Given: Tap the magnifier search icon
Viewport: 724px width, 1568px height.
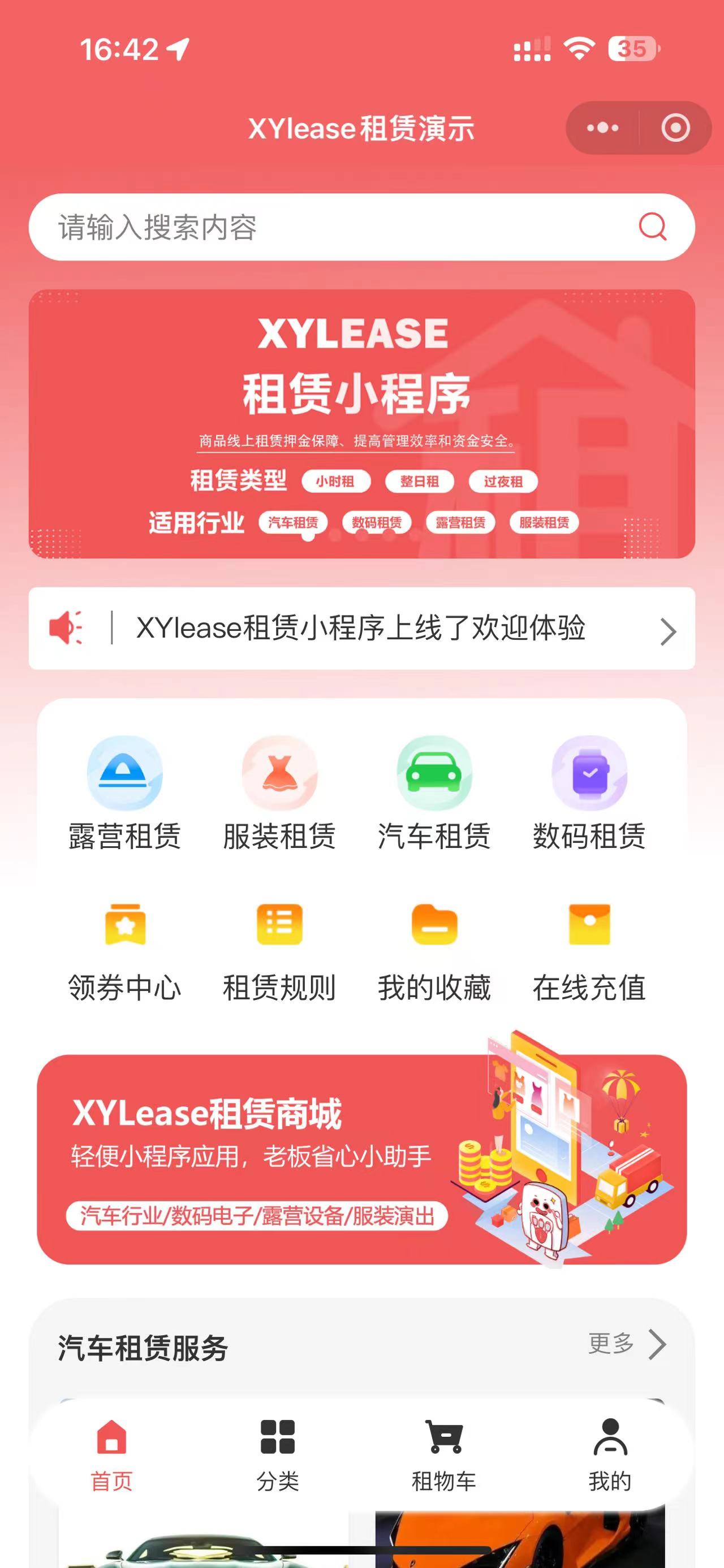Looking at the screenshot, I should click(x=652, y=227).
